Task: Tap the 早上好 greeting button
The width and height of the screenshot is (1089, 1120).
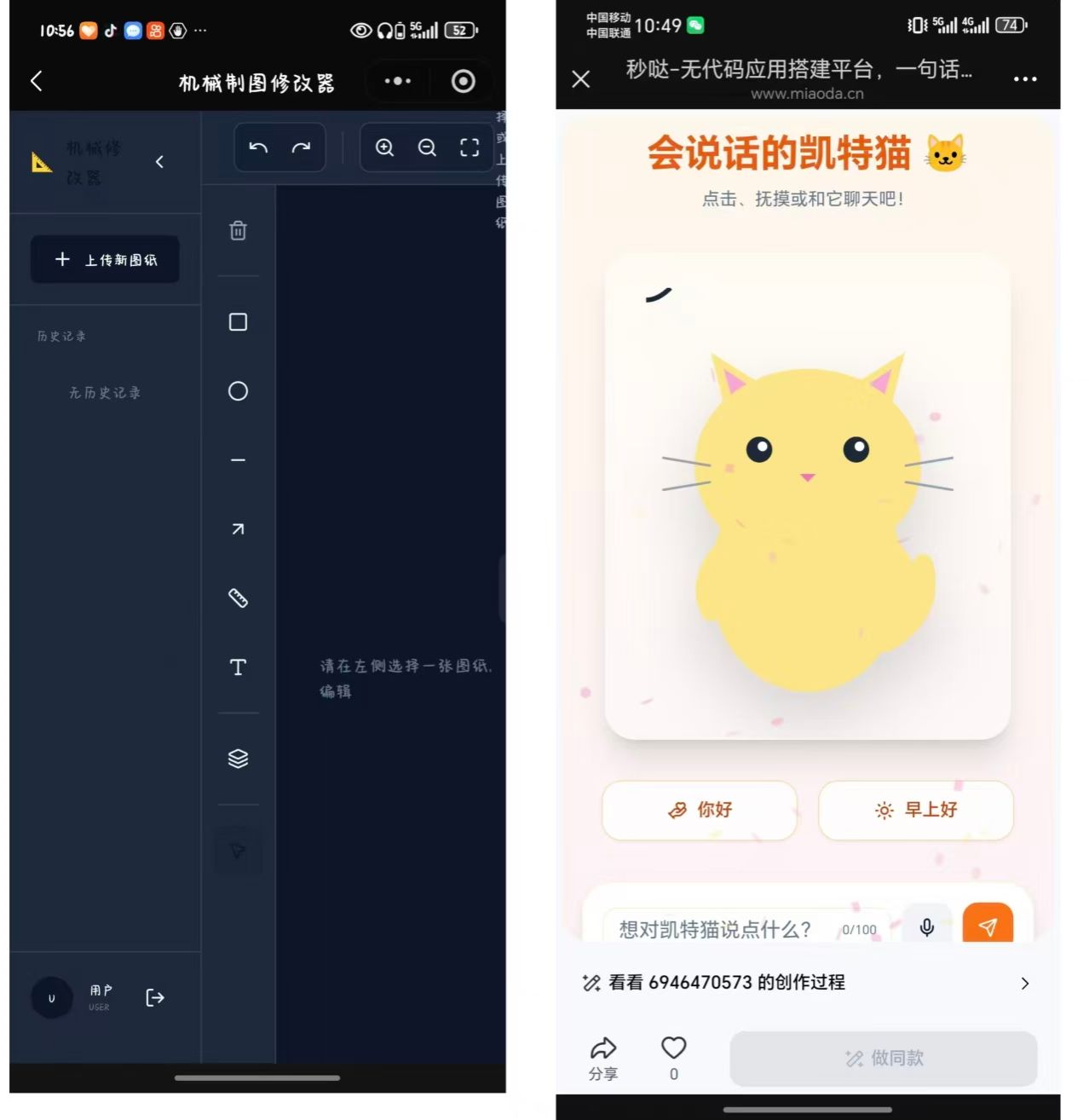Action: point(916,810)
